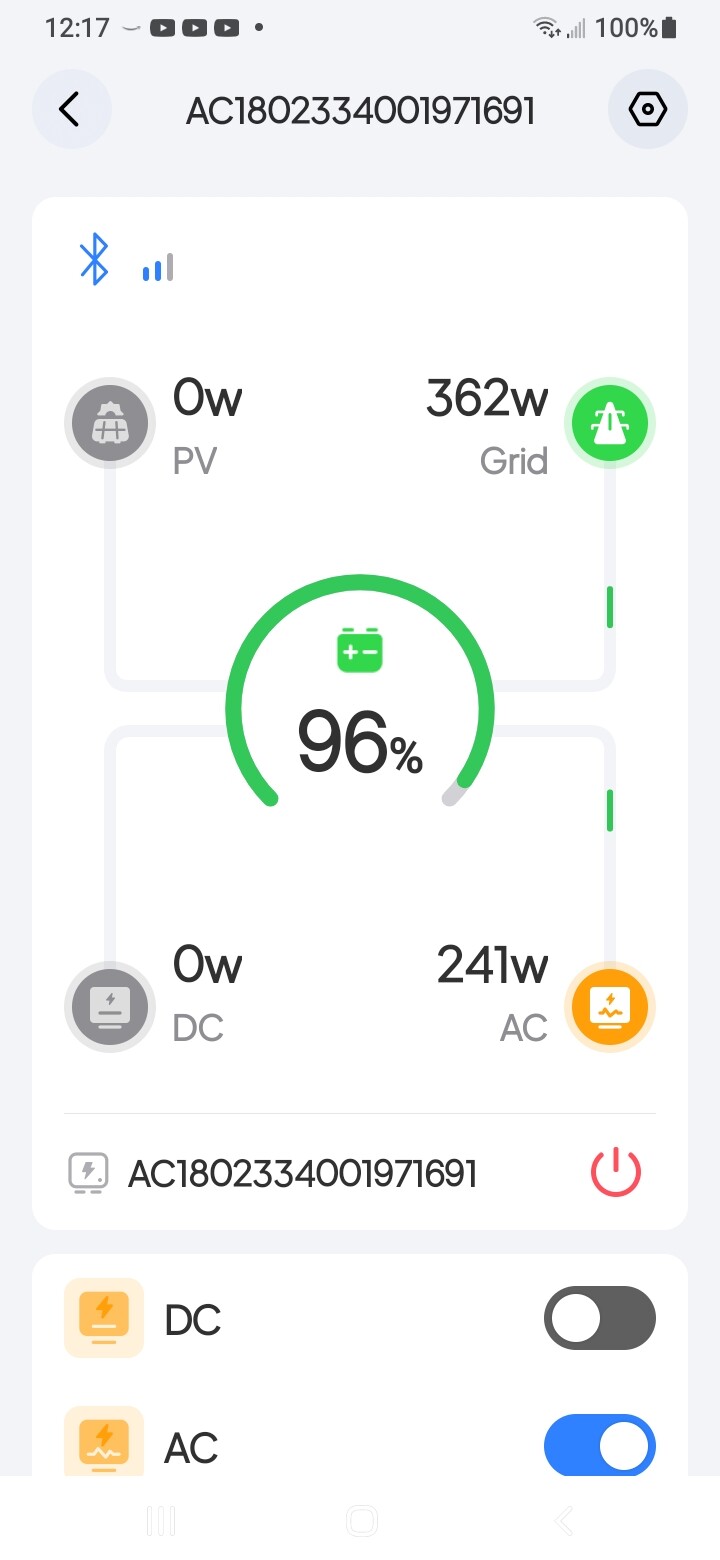Enable the DC output switch

[600, 1318]
